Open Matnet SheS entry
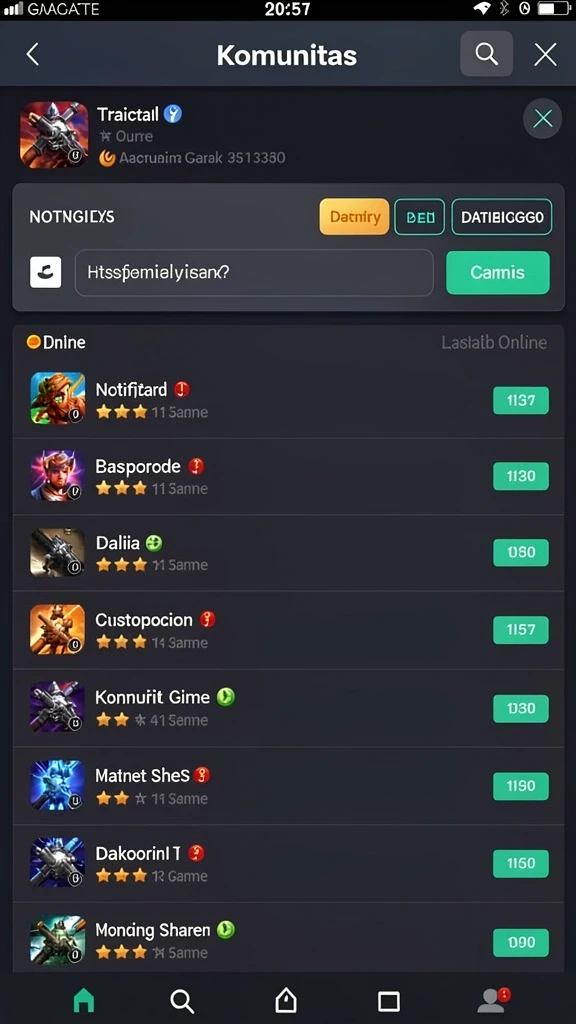Viewport: 576px width, 1024px height. coord(288,786)
